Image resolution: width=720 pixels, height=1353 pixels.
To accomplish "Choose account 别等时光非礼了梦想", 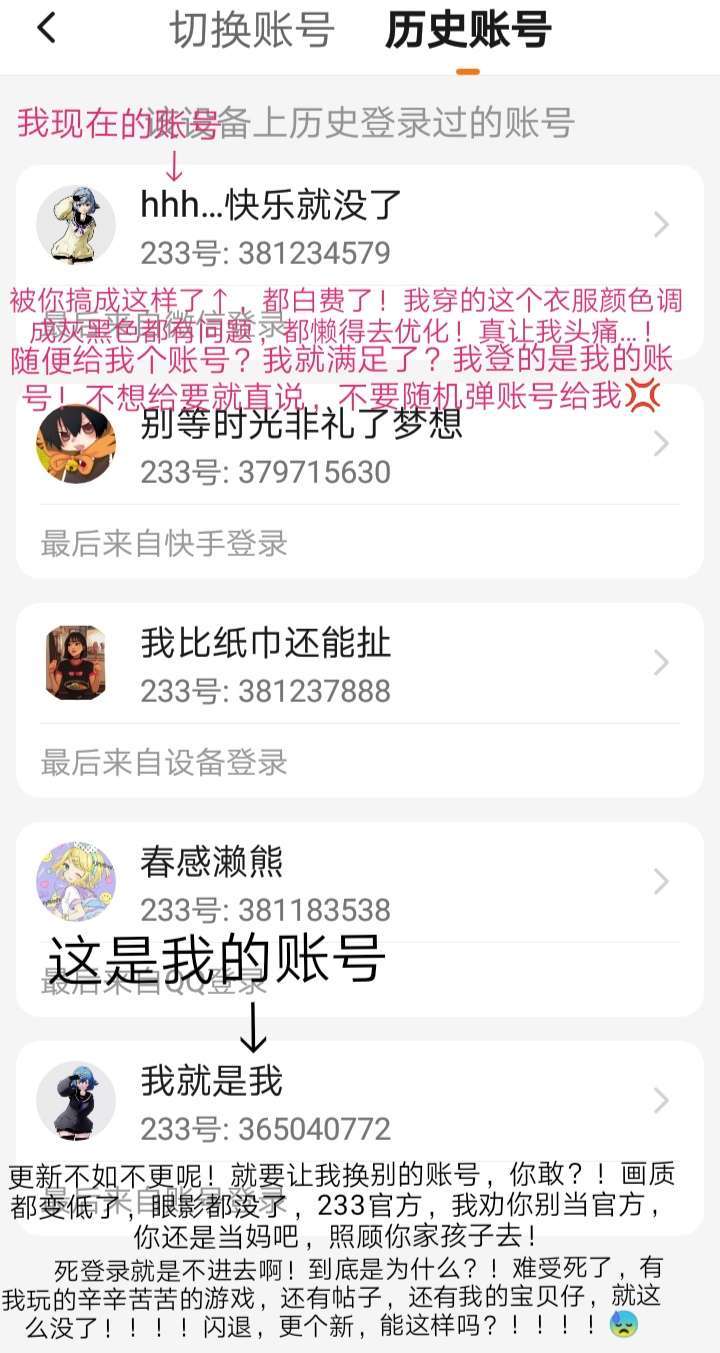I will (x=360, y=444).
